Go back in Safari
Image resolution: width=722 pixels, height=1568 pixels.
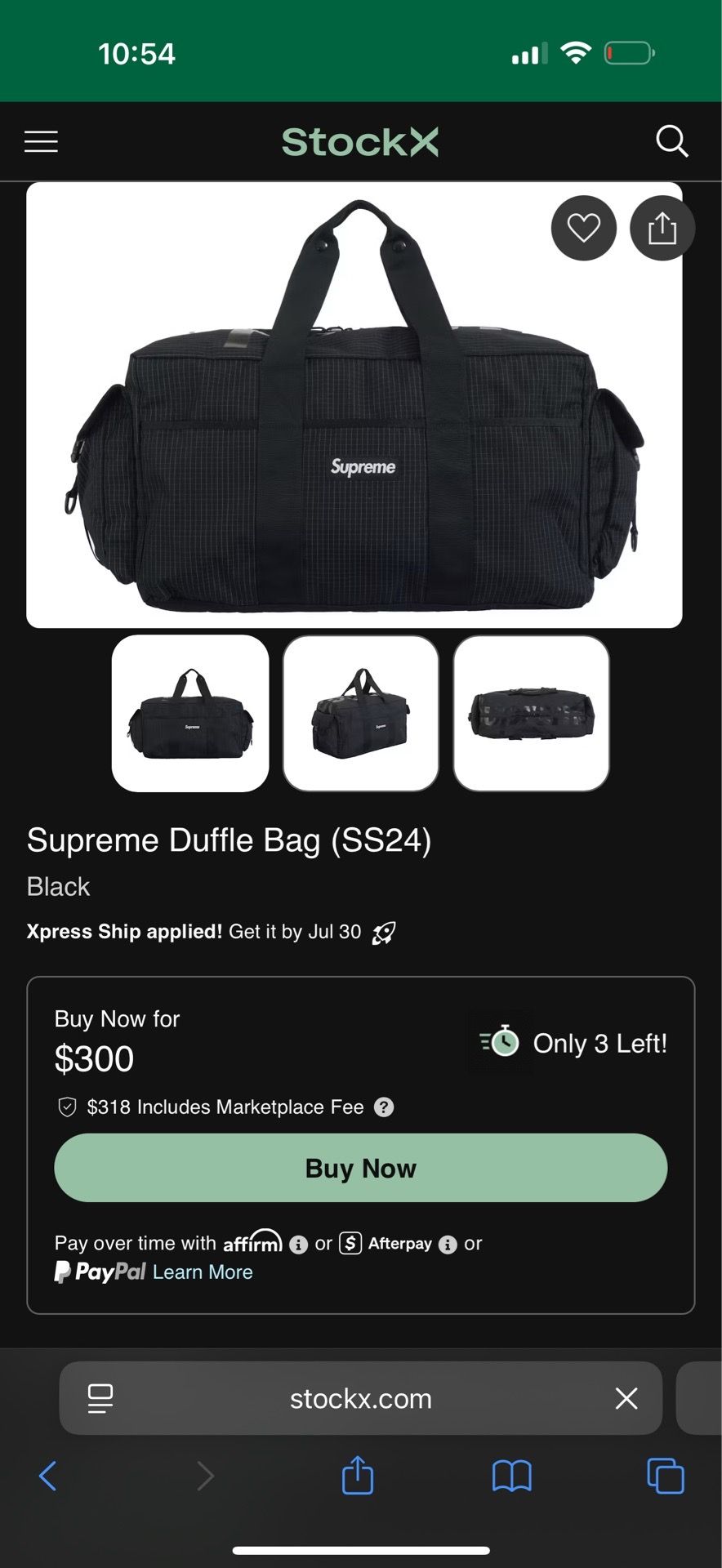click(48, 1476)
